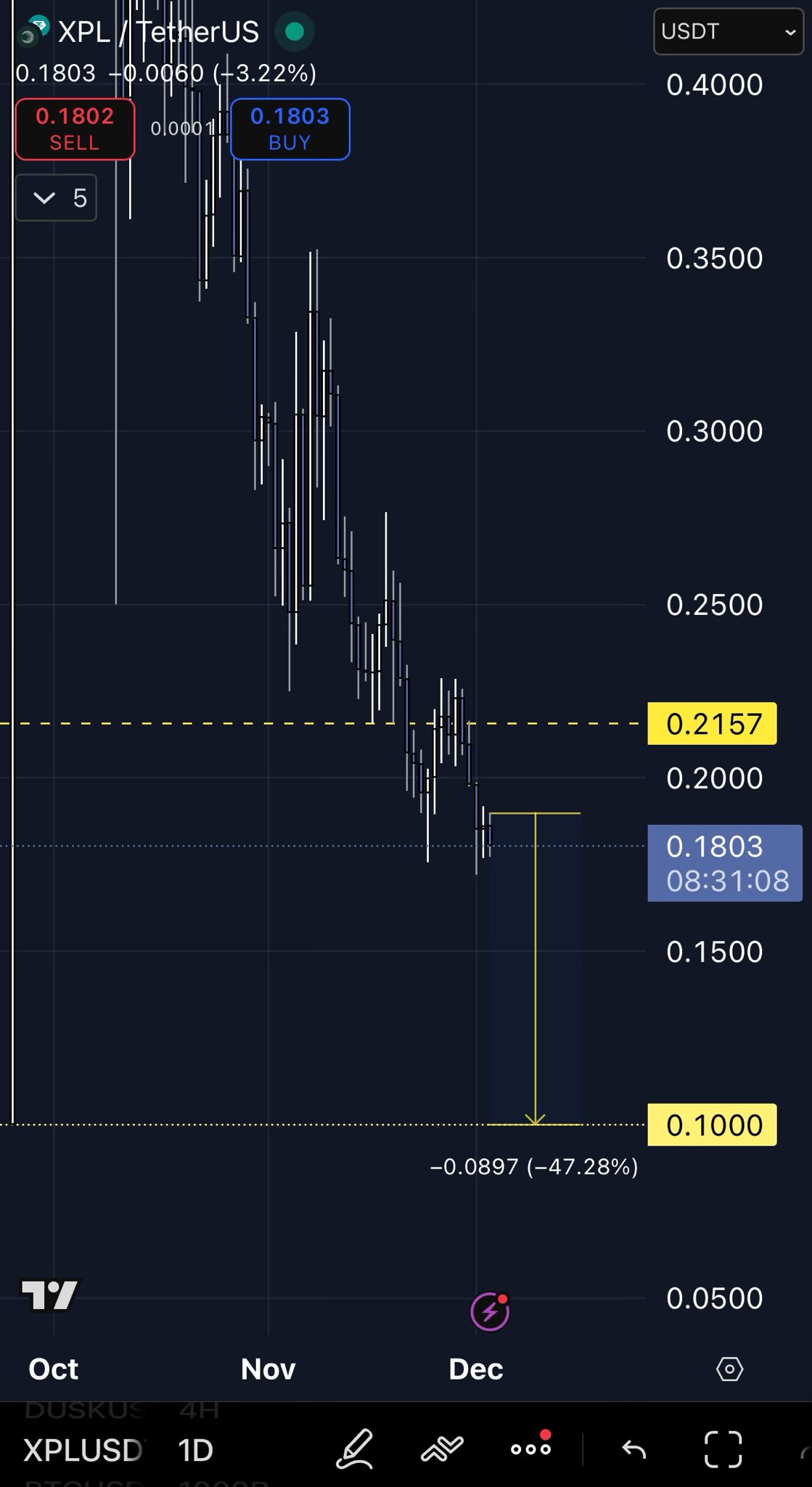Tap the blue BUY button at 0.1803
Image resolution: width=812 pixels, height=1487 pixels.
tap(290, 129)
